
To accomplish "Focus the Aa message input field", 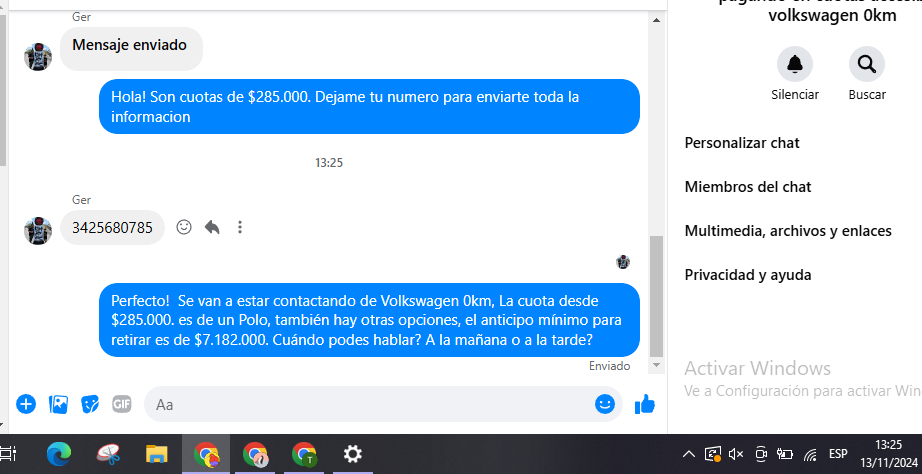I will click(x=370, y=404).
